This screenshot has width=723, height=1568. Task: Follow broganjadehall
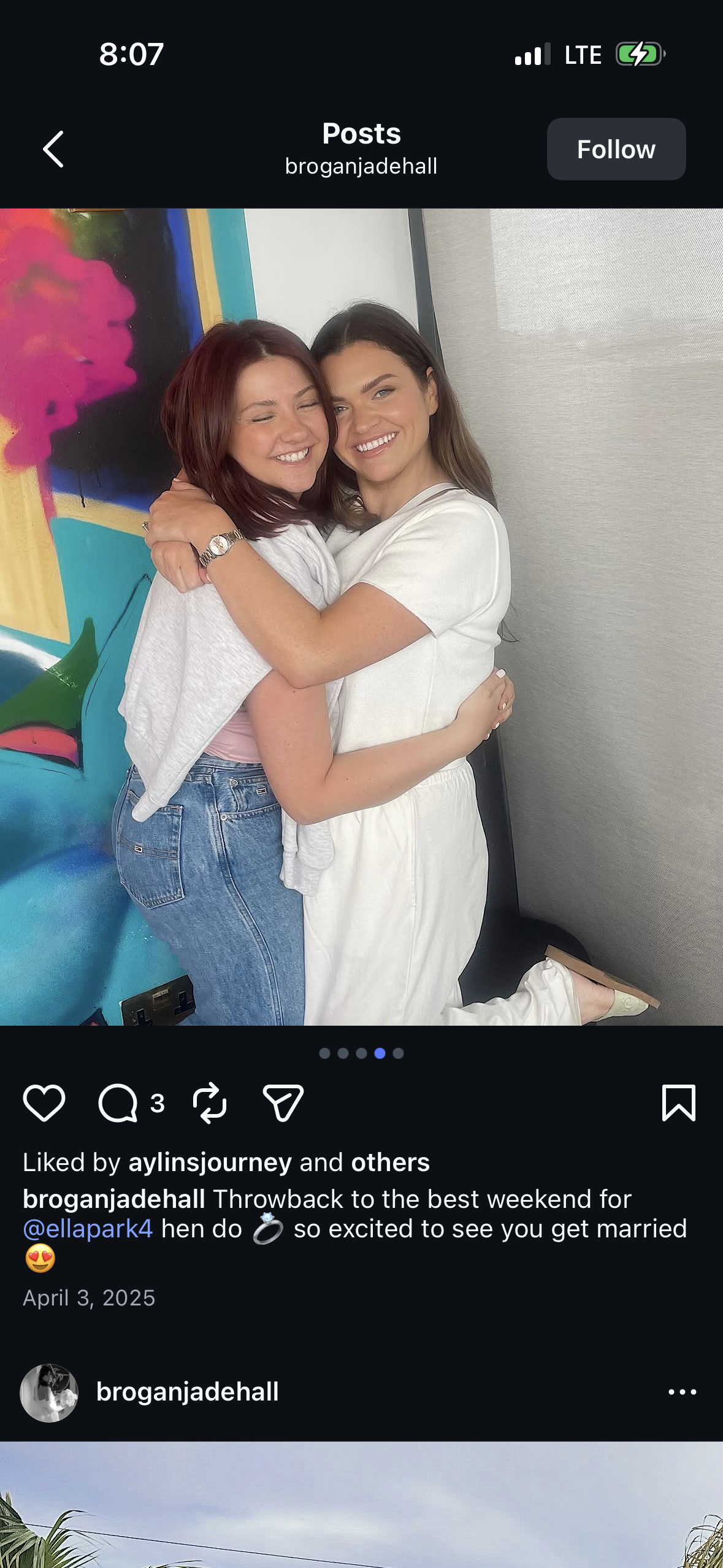coord(616,149)
